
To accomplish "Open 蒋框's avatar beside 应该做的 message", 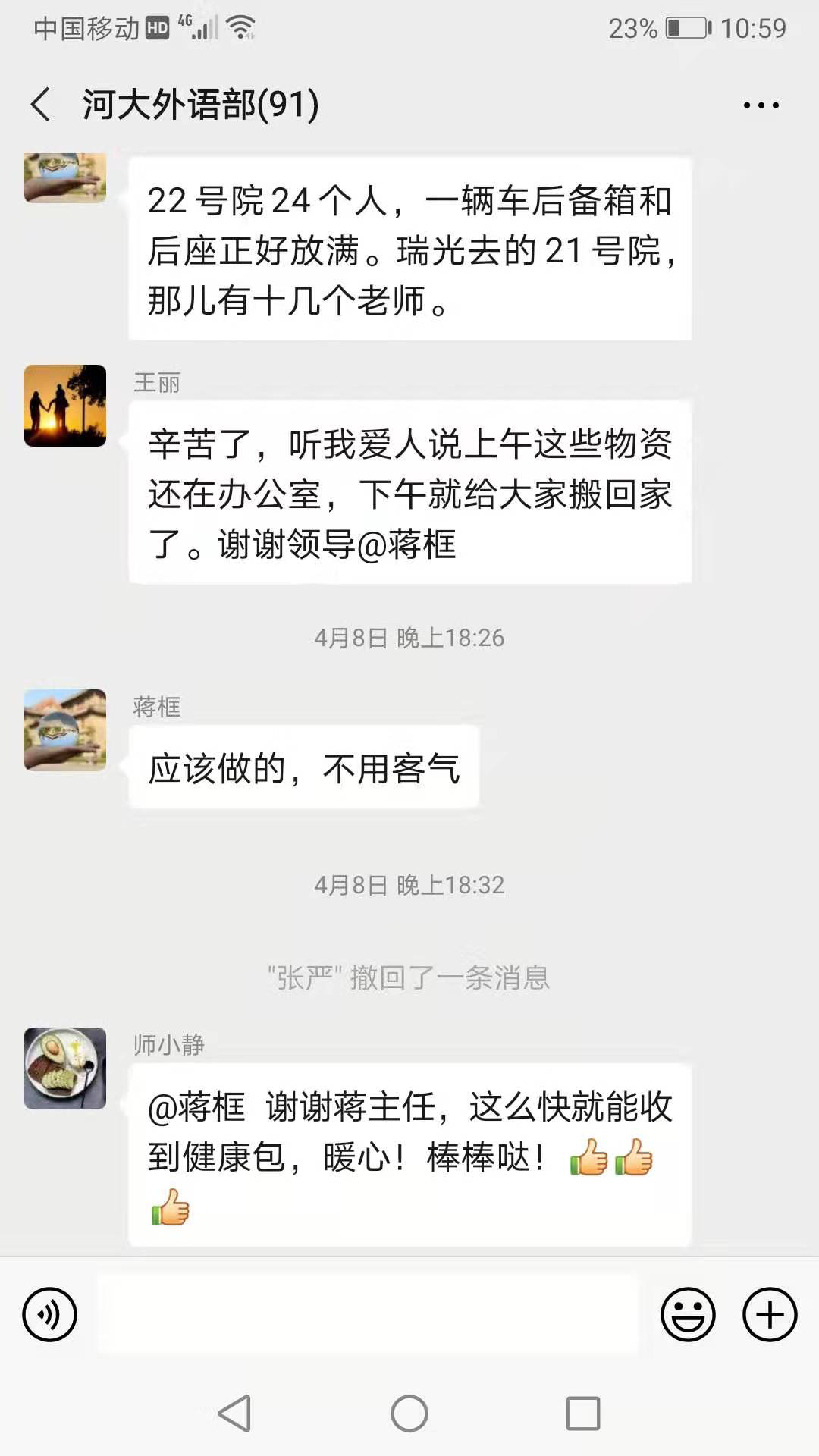I will click(x=65, y=730).
